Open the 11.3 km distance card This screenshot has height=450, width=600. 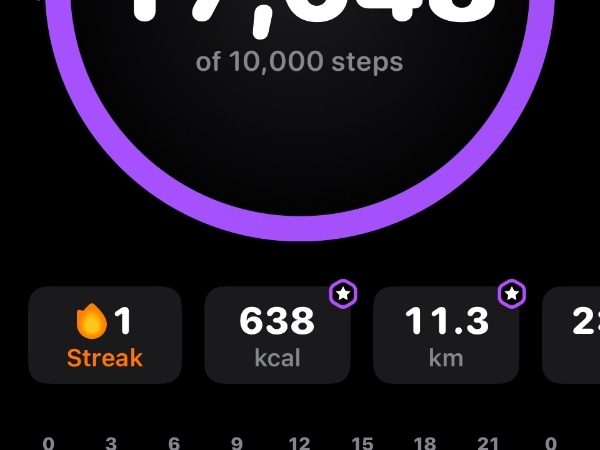point(446,336)
